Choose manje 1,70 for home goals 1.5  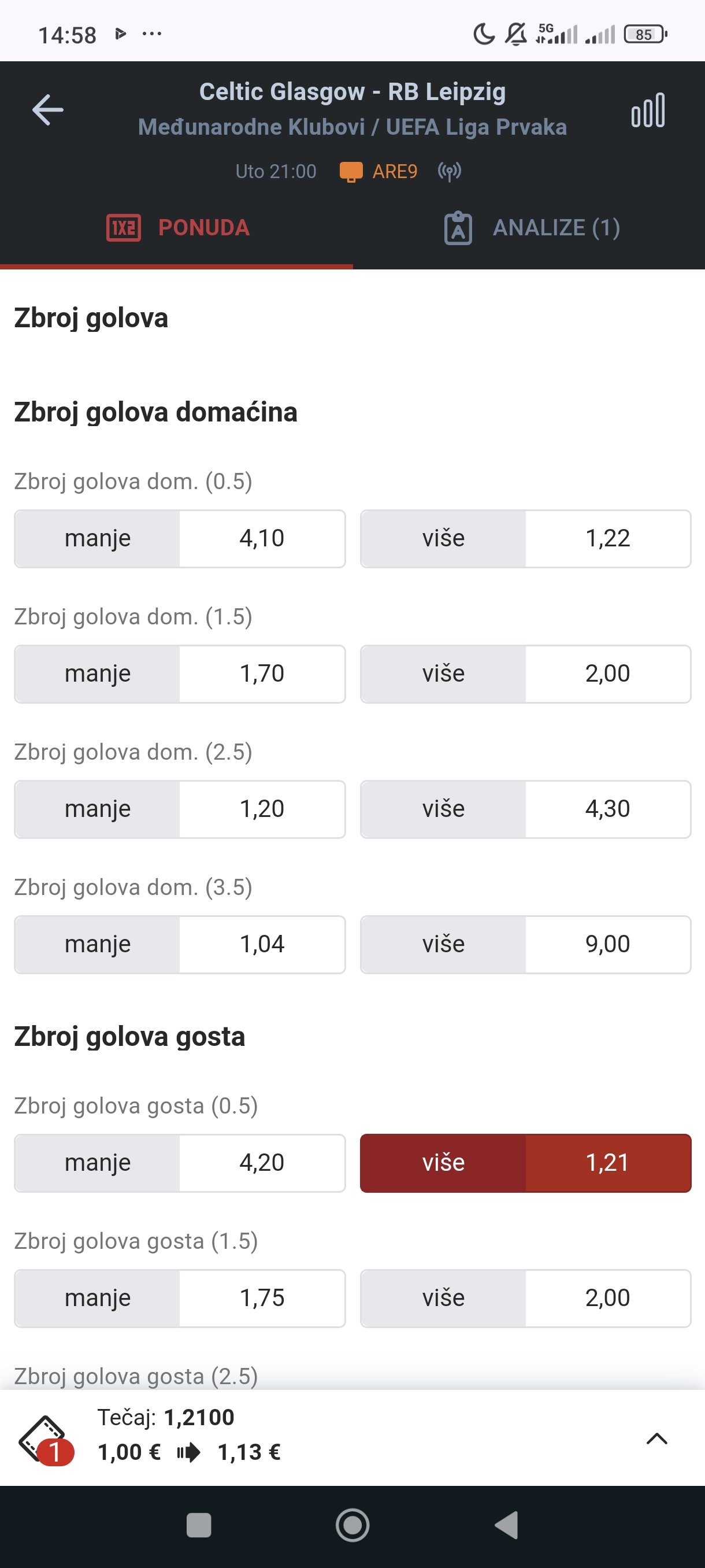pos(180,674)
